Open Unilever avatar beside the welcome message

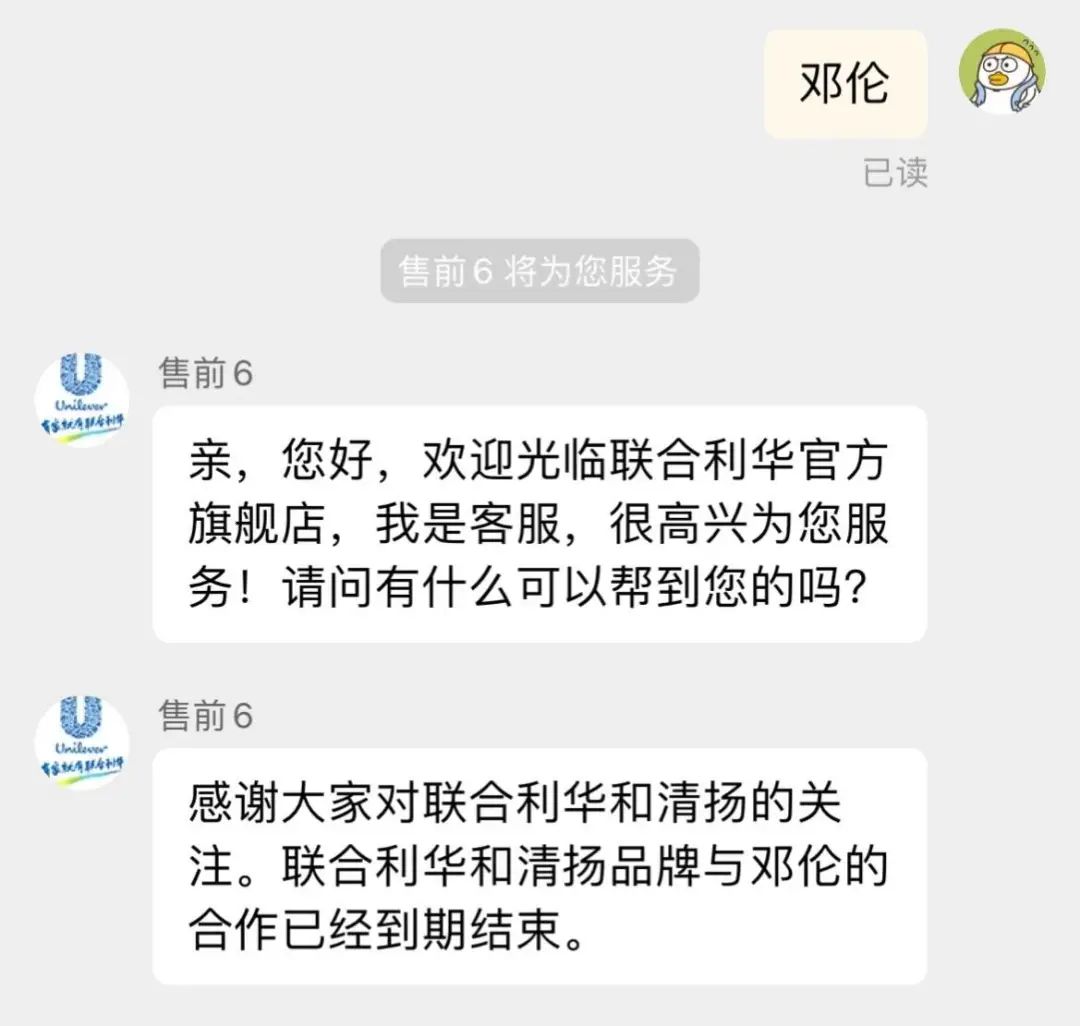pos(82,399)
